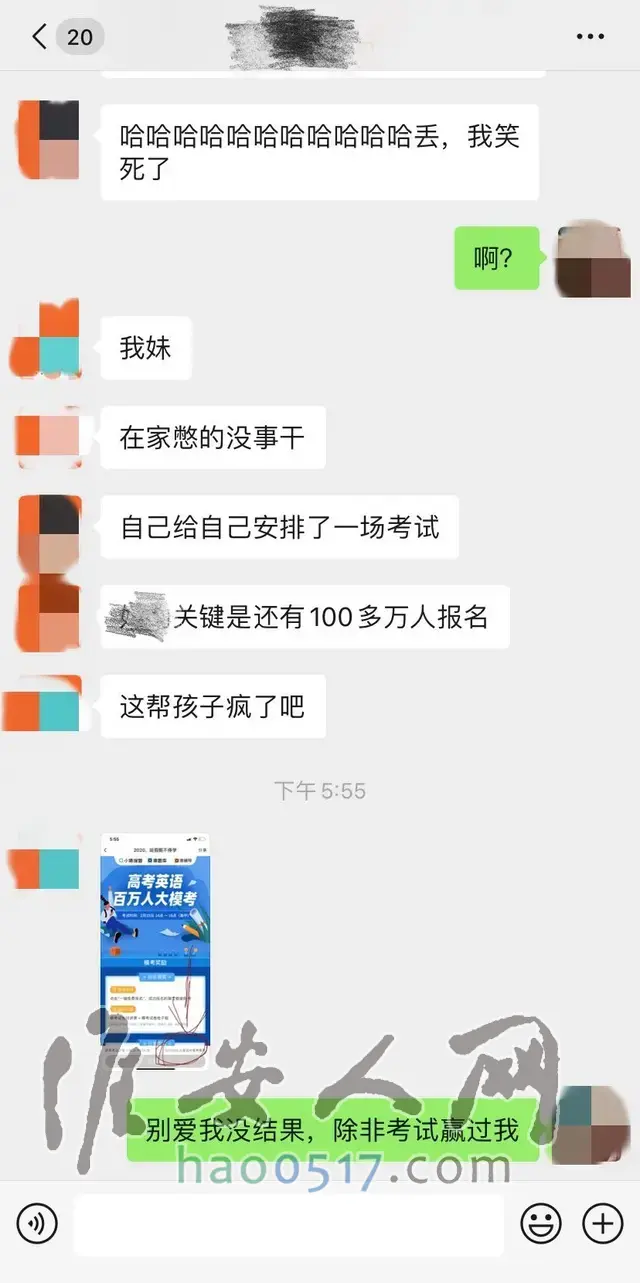Open sender's avatar beside 我妹 message
Screen dimensions: 640x1283
46,339
